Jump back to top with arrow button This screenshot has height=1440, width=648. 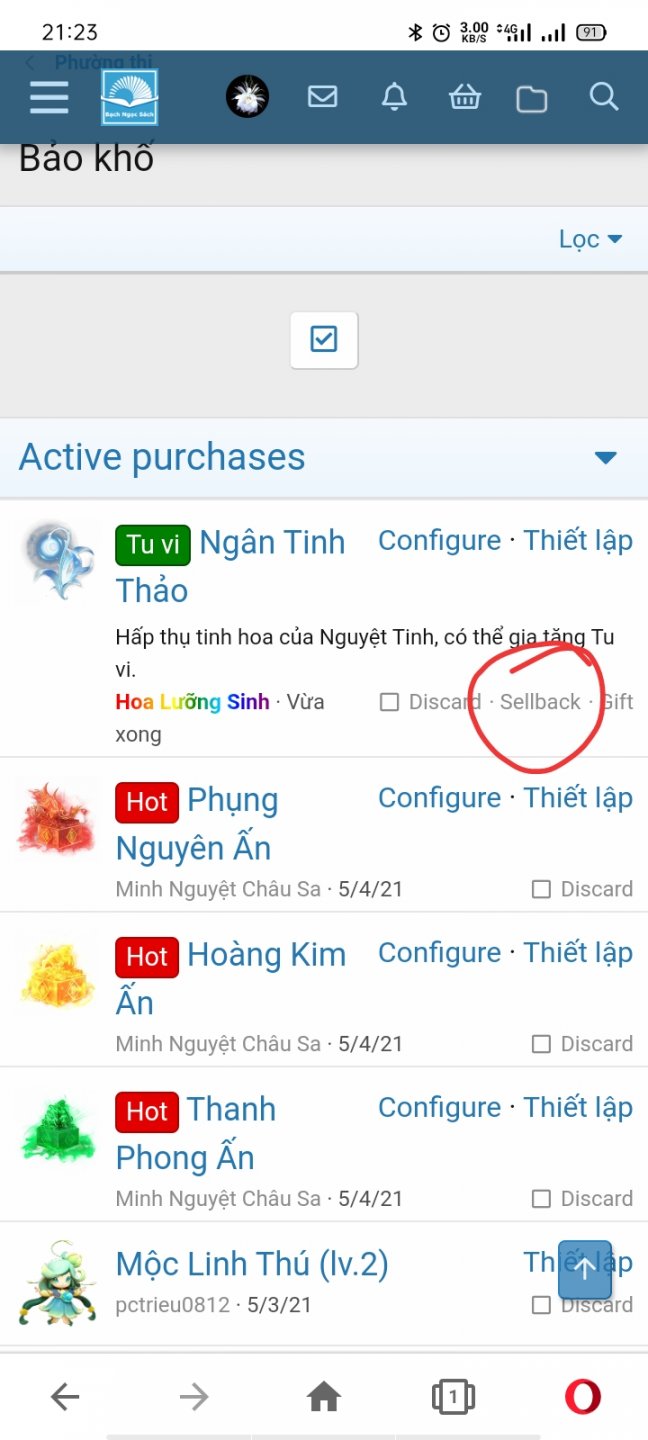click(x=584, y=1269)
